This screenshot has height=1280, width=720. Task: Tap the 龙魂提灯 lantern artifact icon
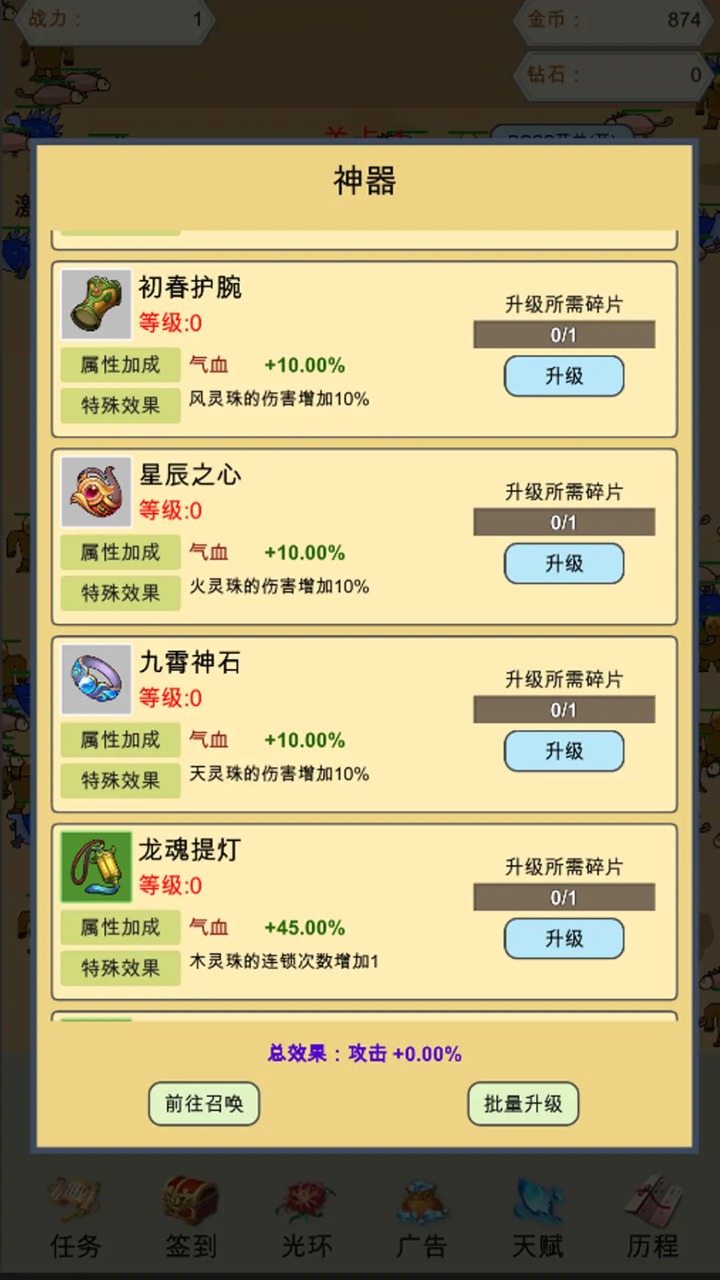95,866
